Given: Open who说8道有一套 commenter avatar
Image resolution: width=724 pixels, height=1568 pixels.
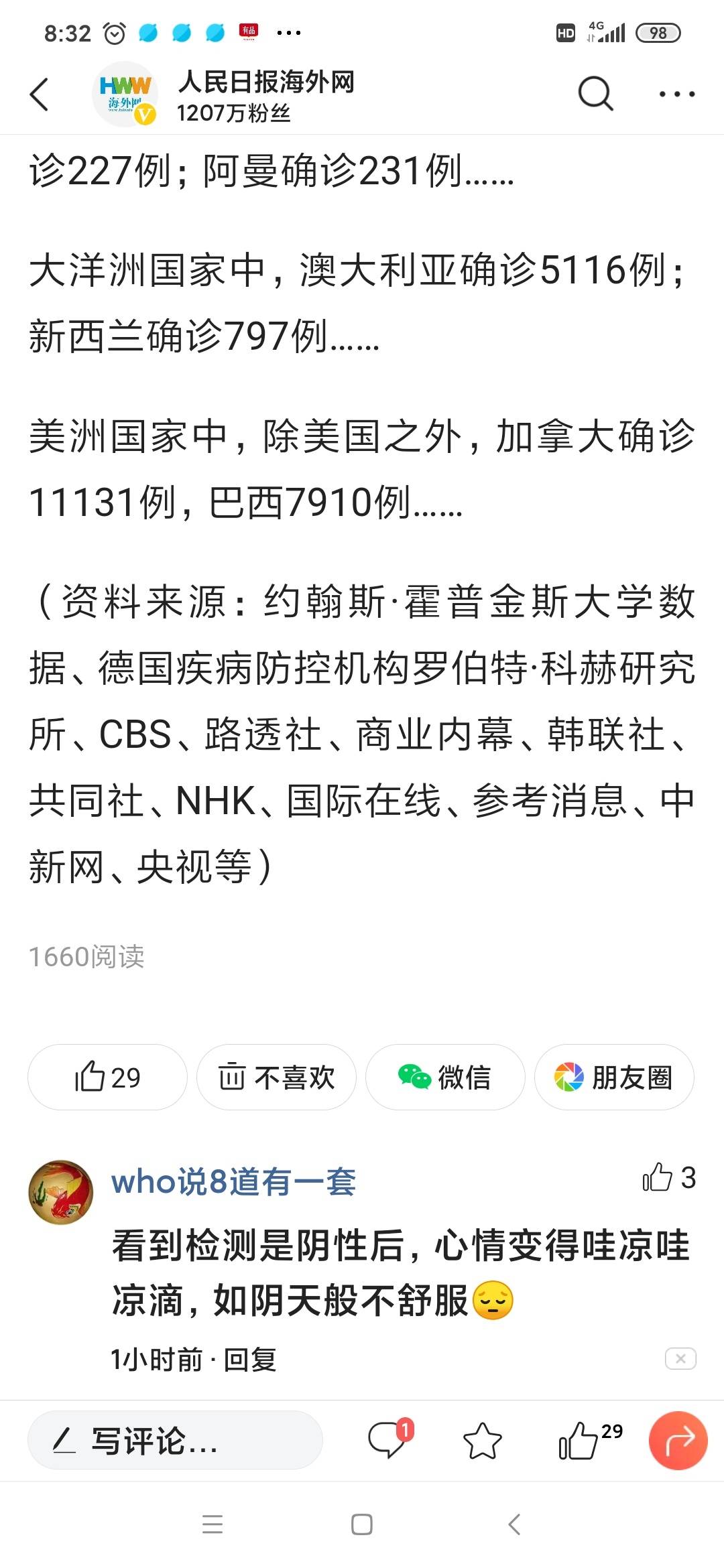Looking at the screenshot, I should (61, 1192).
